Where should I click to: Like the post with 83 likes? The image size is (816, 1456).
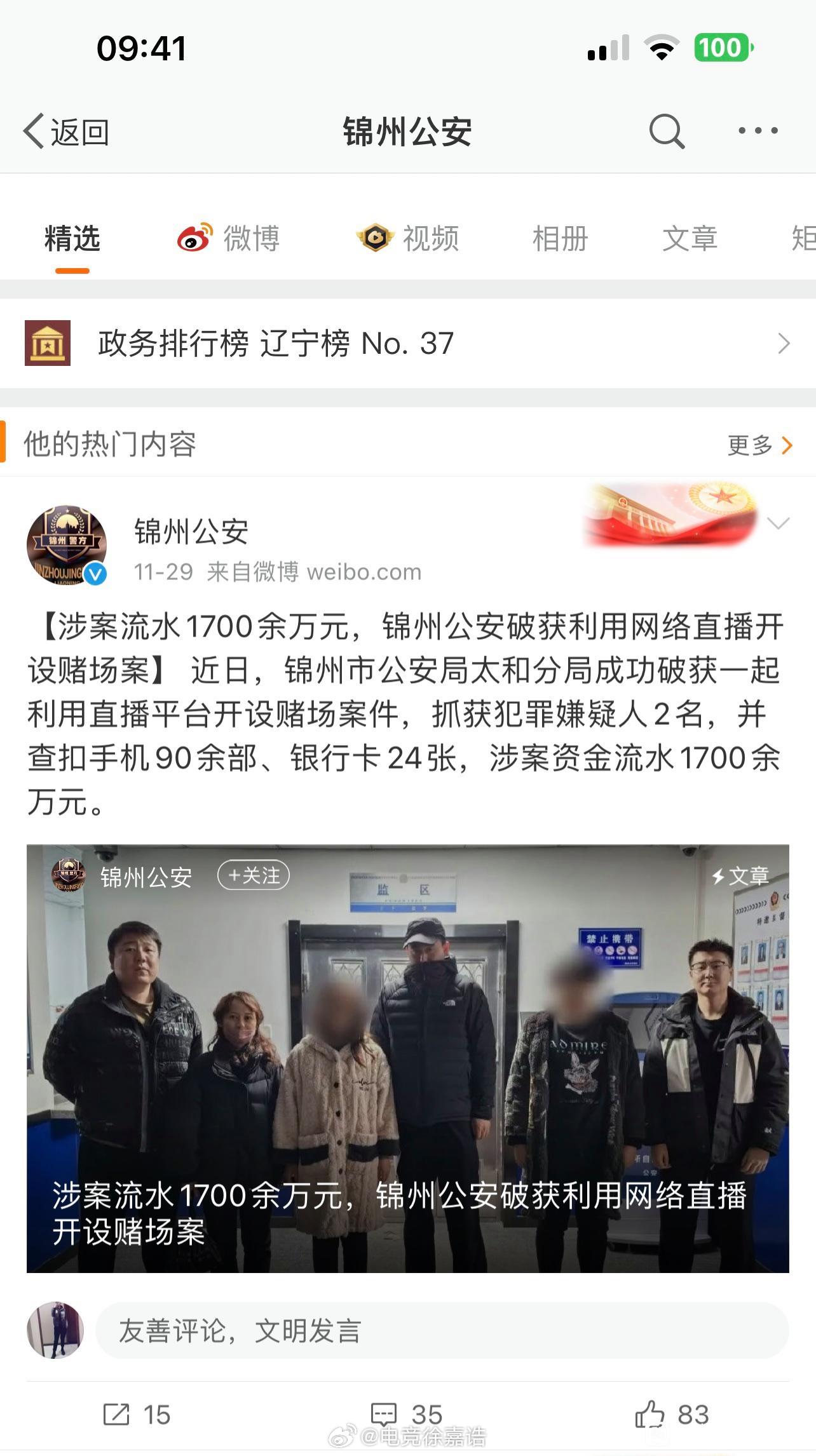click(x=672, y=1415)
